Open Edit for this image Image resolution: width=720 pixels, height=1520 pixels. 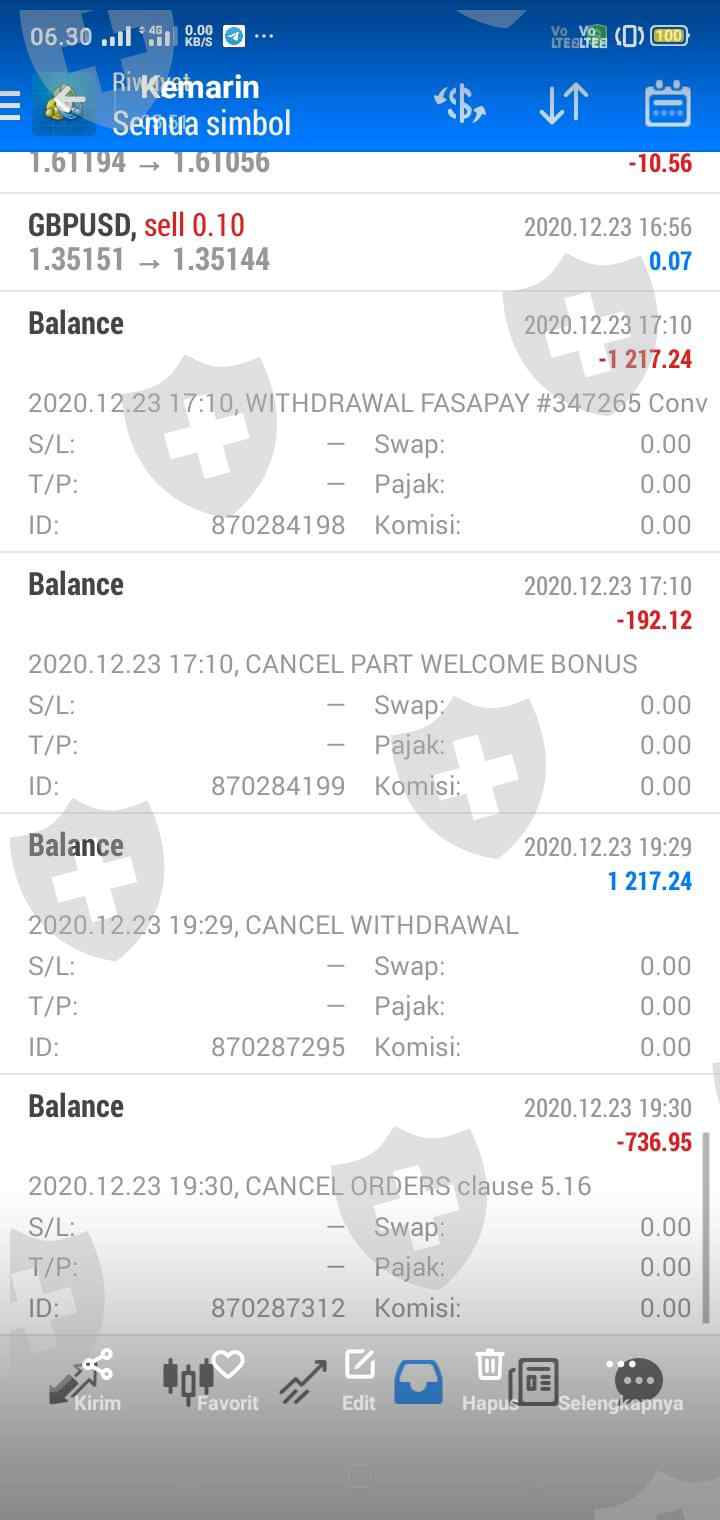tap(359, 1380)
